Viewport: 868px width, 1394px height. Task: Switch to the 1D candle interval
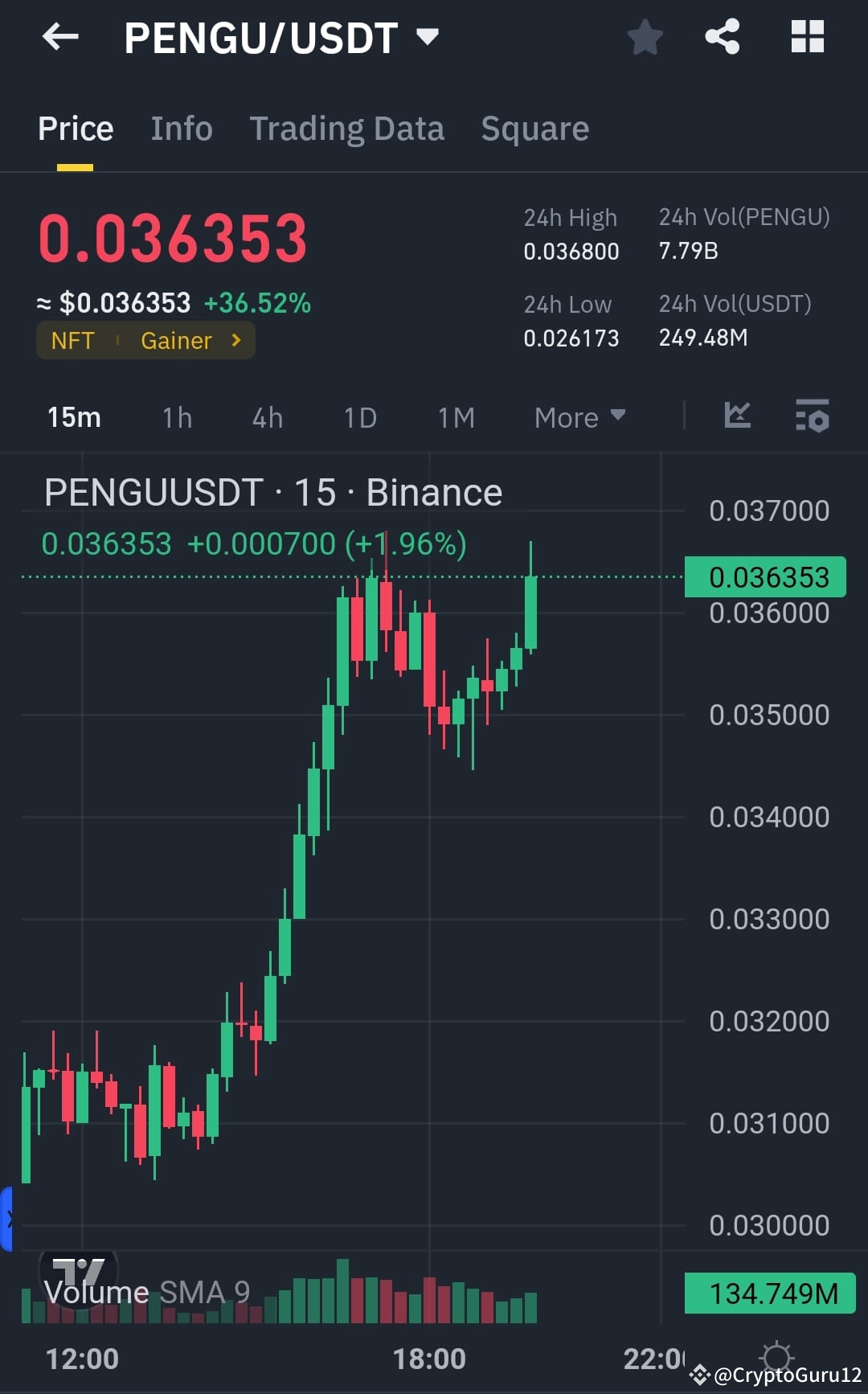pyautogui.click(x=360, y=417)
